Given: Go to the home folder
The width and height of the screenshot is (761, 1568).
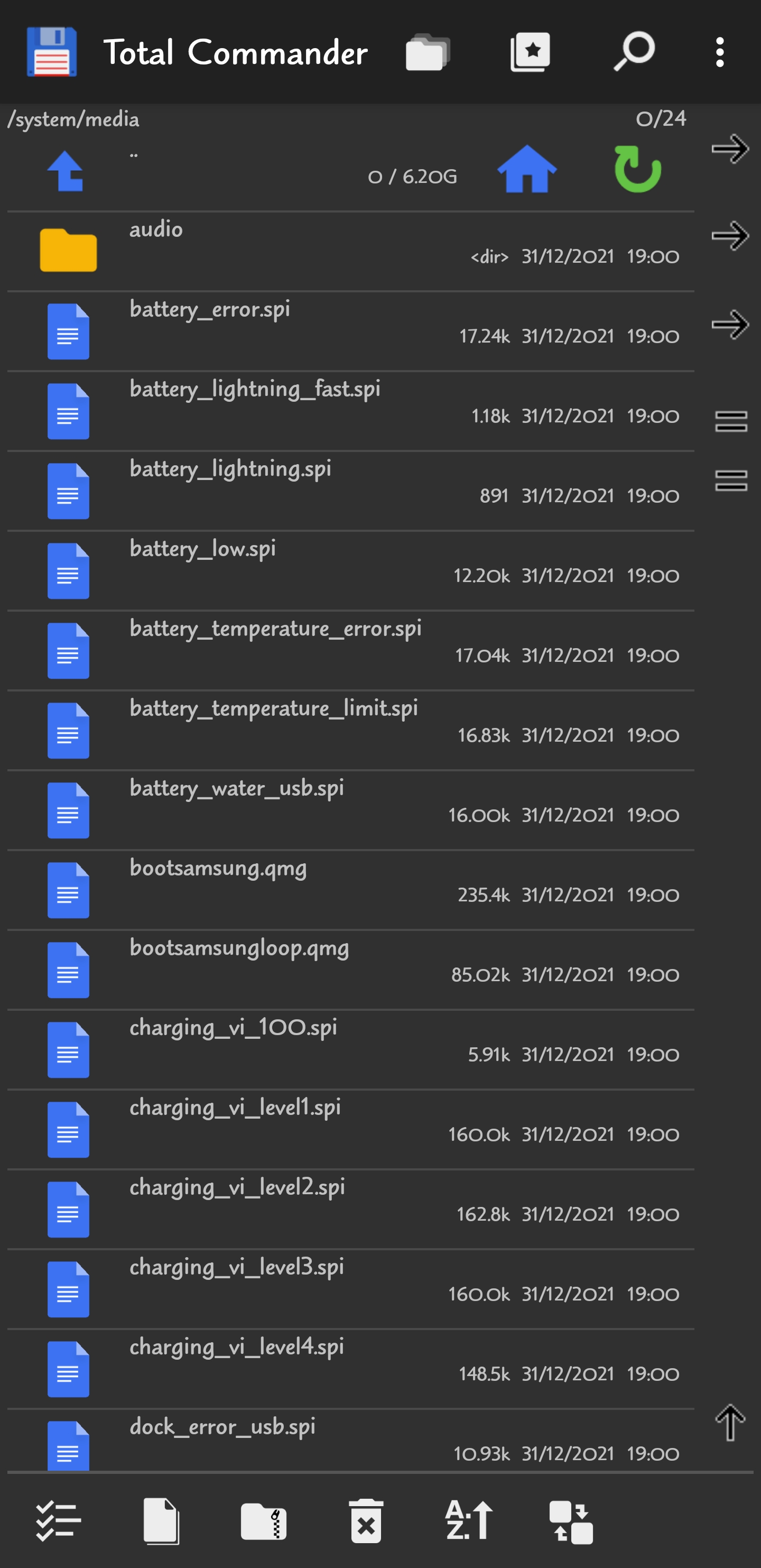Looking at the screenshot, I should pyautogui.click(x=527, y=170).
